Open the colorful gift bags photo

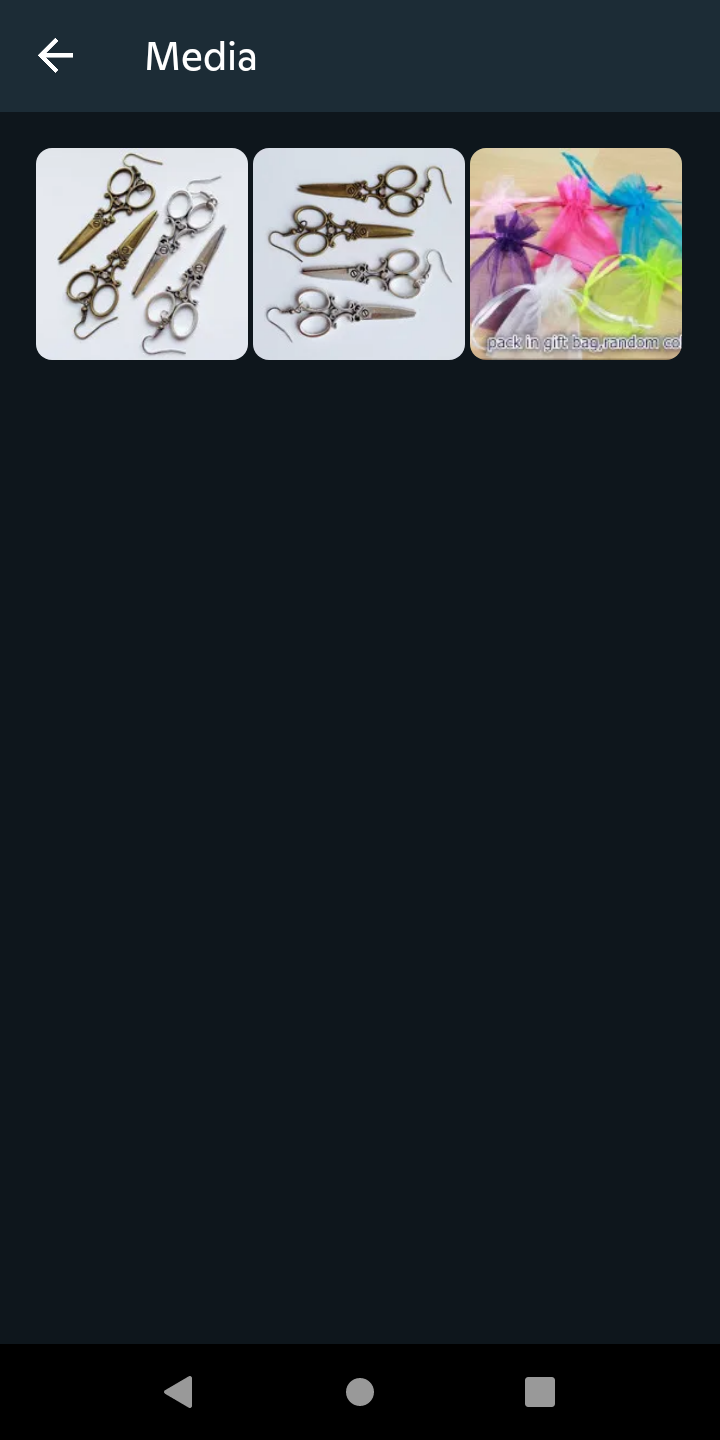[576, 254]
